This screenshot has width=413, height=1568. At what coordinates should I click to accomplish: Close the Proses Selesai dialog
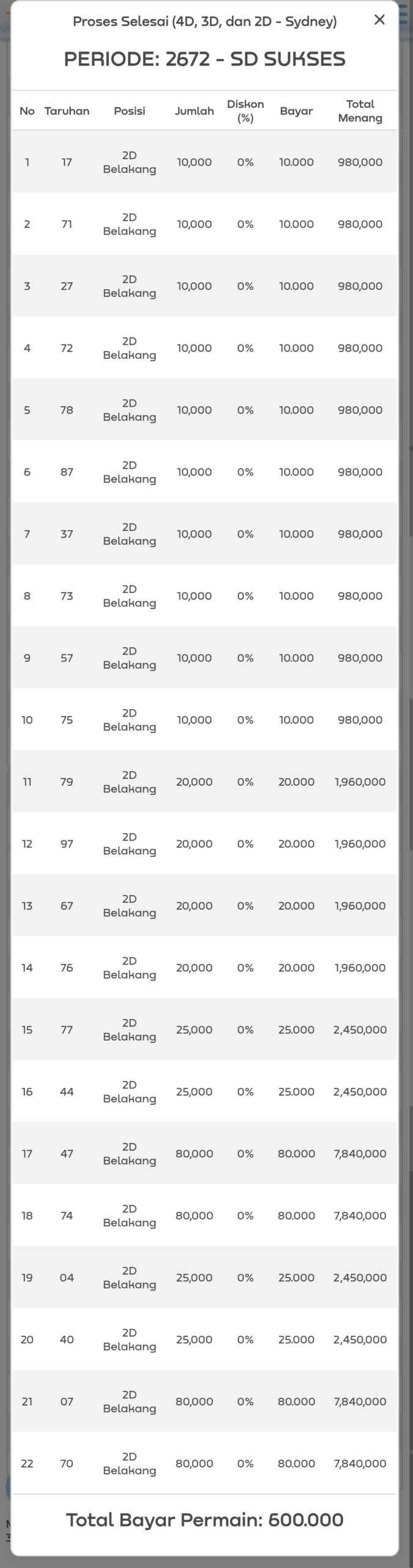(379, 20)
